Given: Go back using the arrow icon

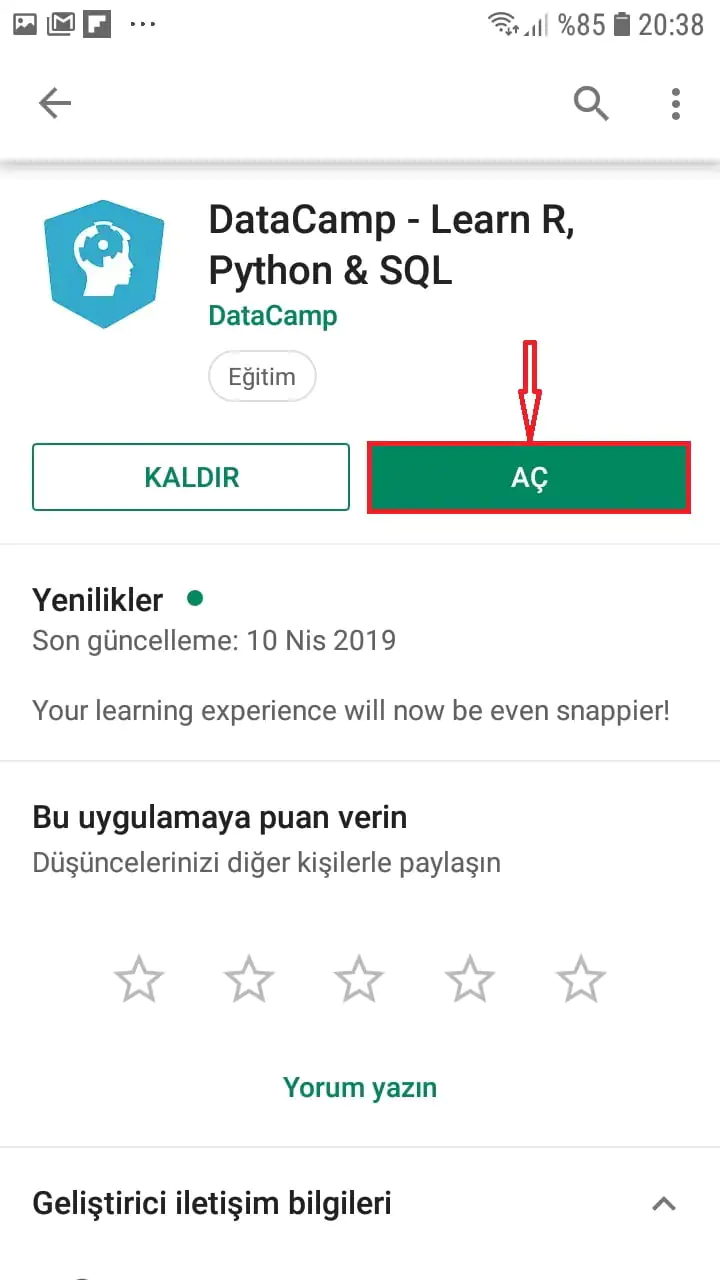Looking at the screenshot, I should [55, 103].
